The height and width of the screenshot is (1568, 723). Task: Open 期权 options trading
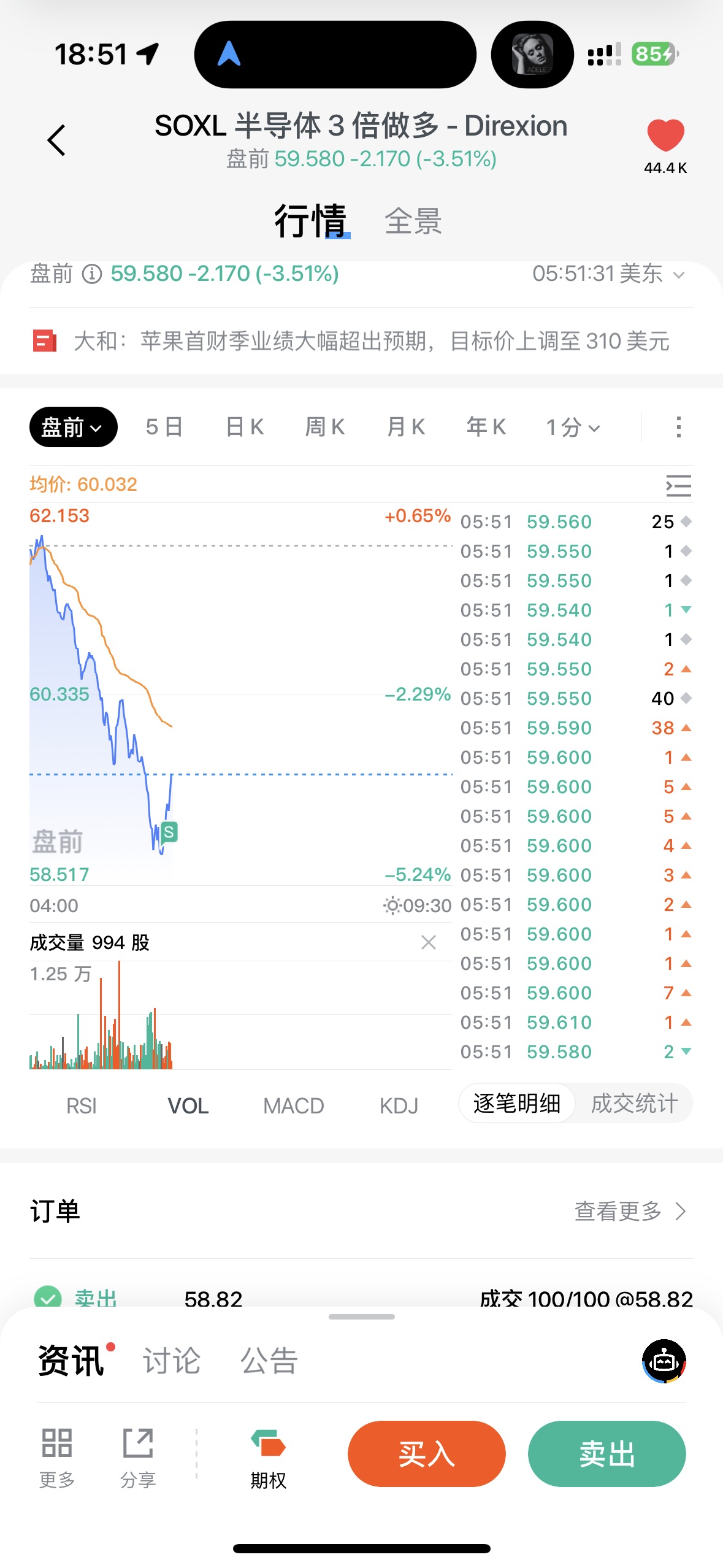(268, 1459)
